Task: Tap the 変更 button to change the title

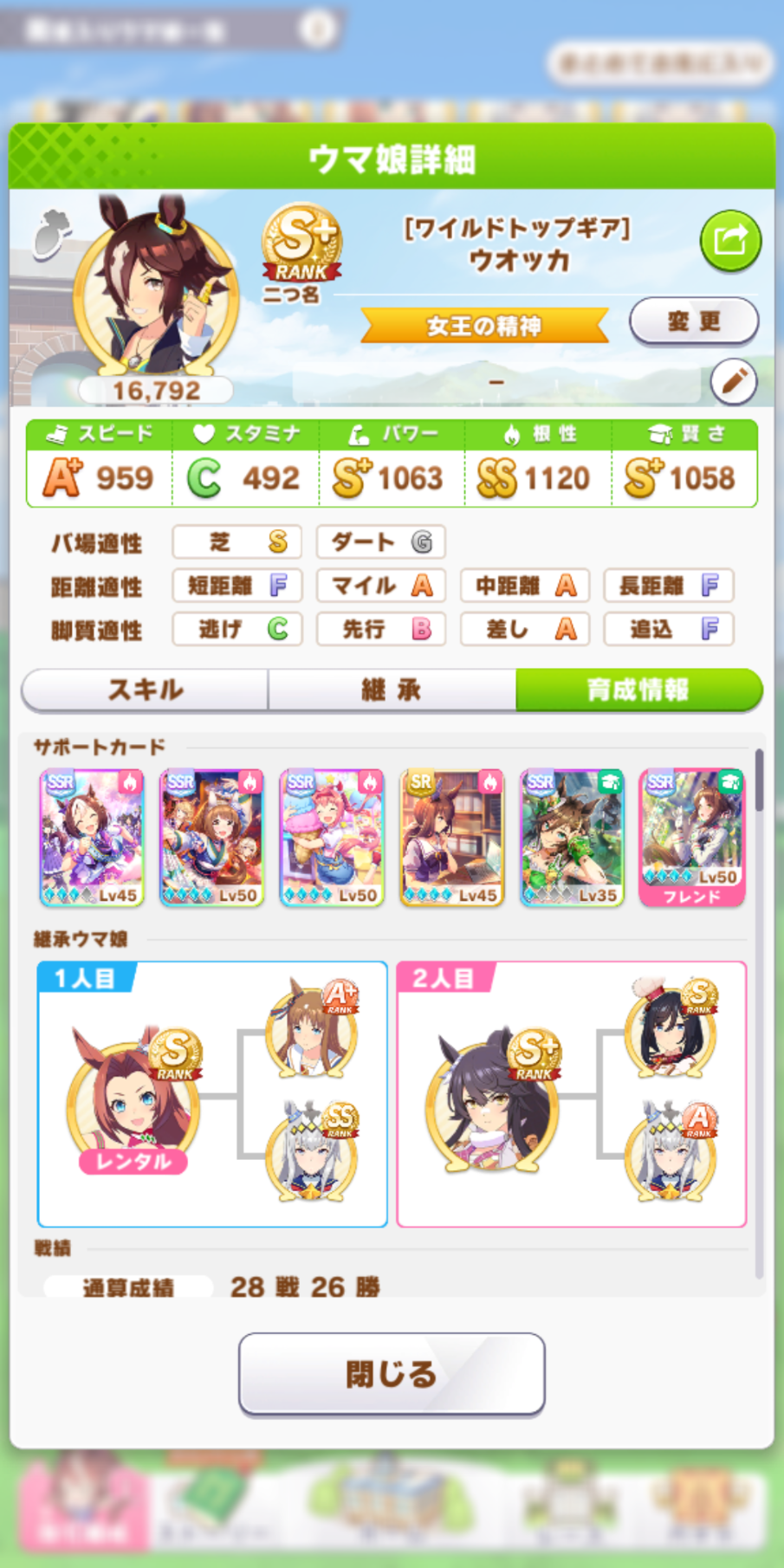Action: 693,322
